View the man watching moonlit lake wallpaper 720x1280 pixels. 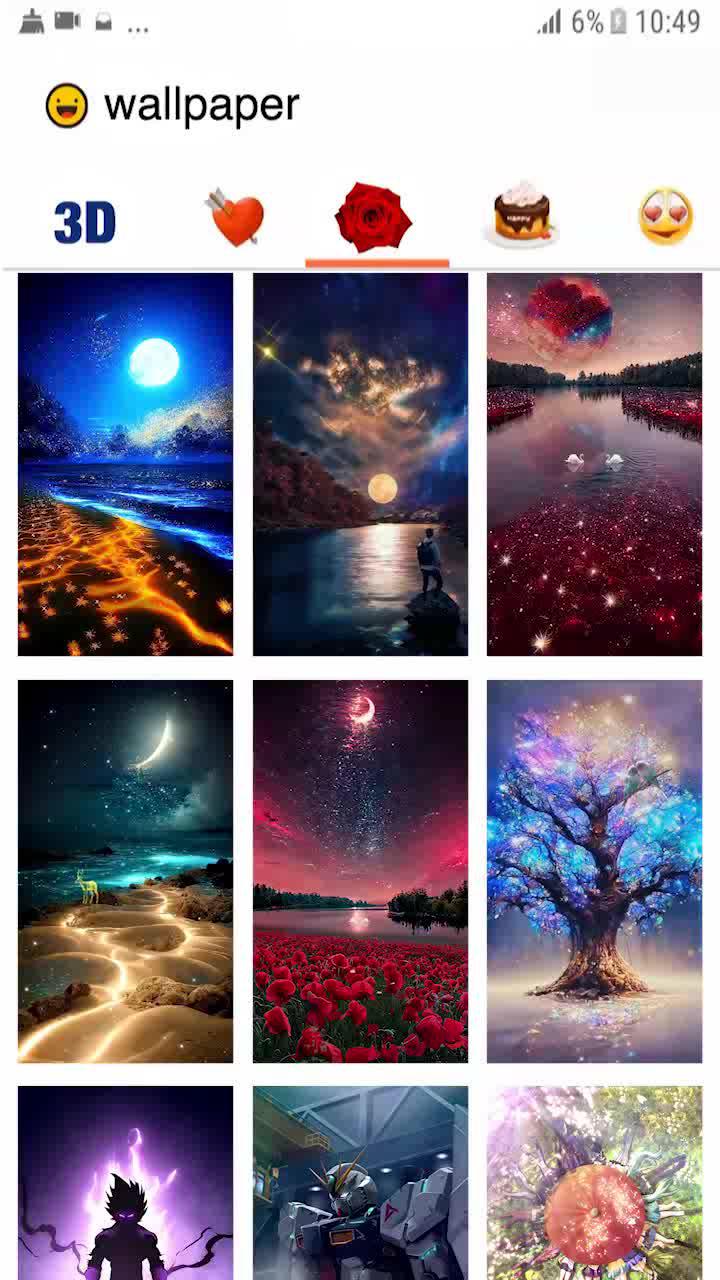point(360,464)
